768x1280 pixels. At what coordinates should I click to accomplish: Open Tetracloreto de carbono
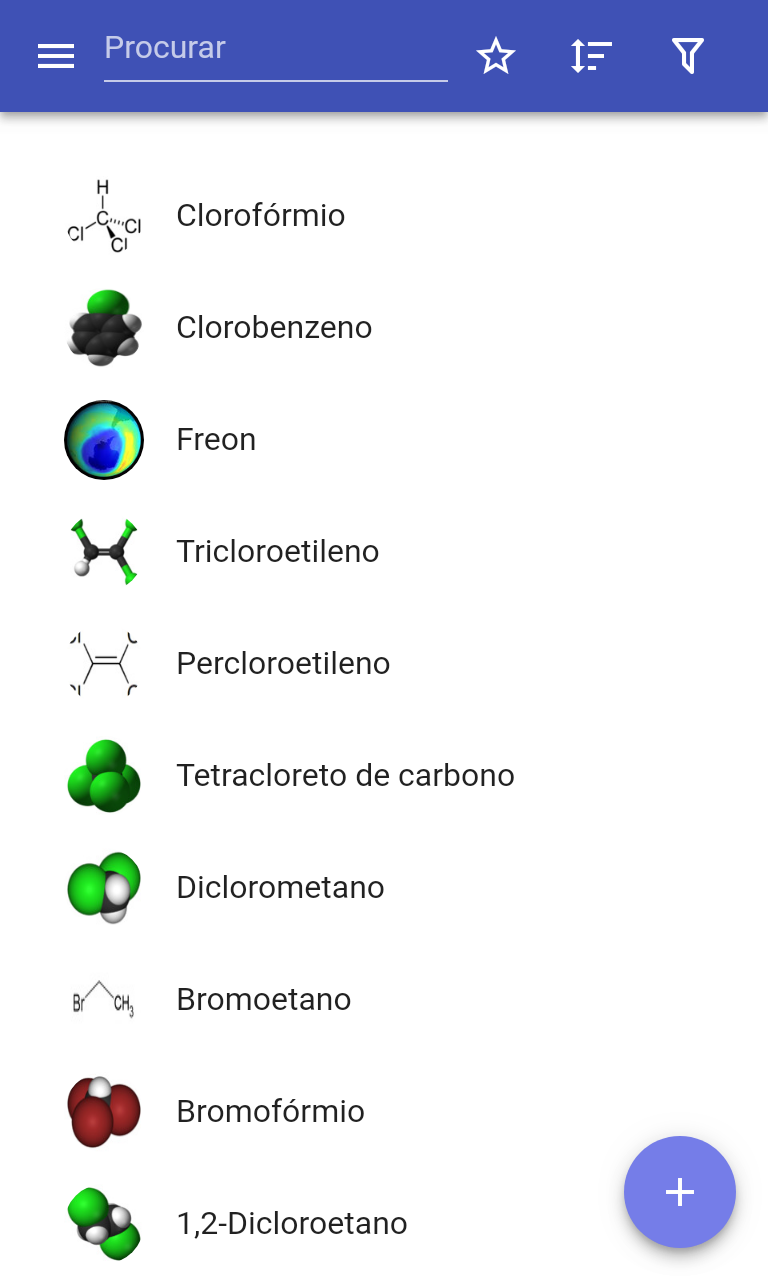345,776
